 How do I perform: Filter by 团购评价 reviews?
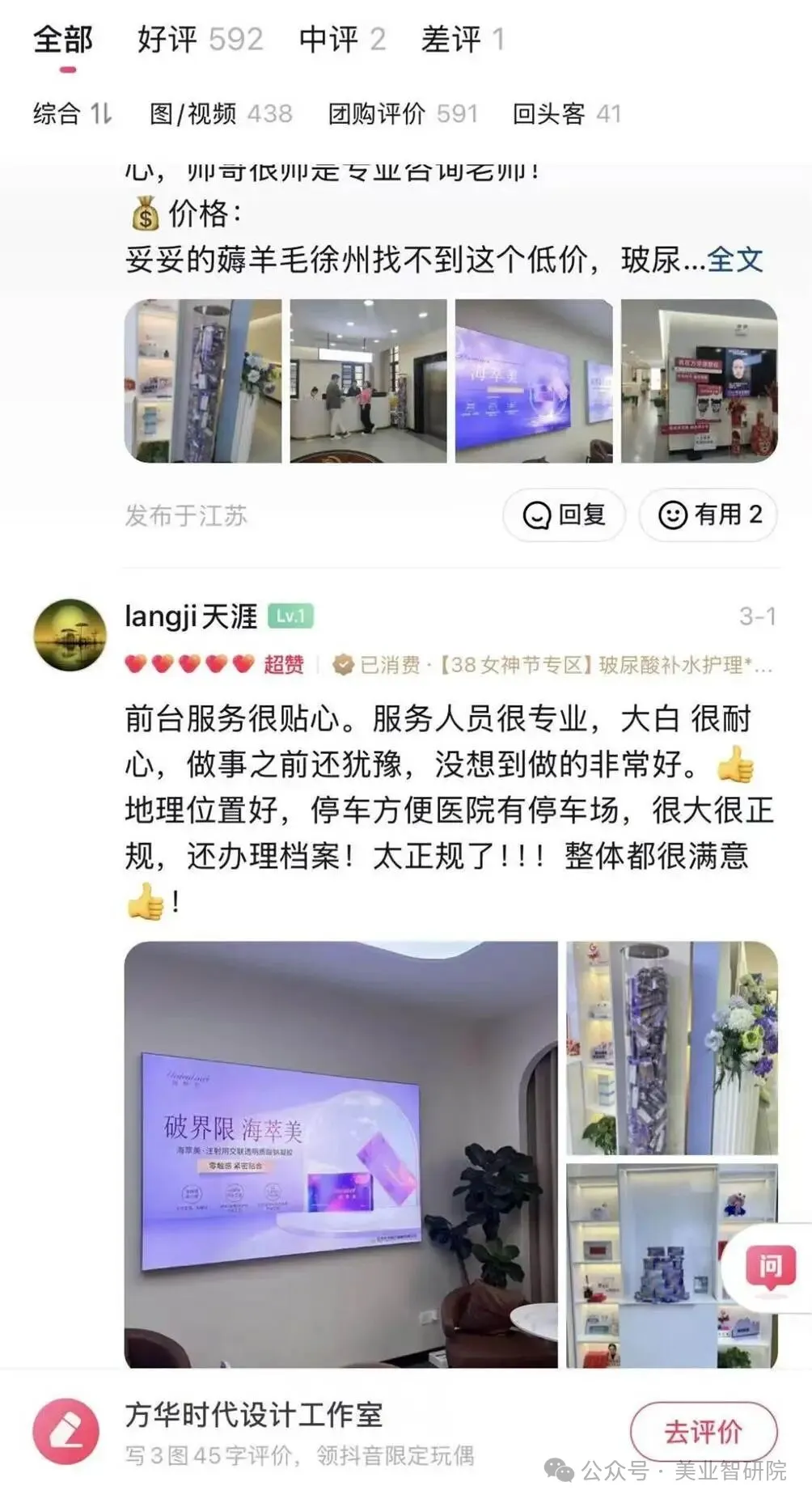coord(402,113)
